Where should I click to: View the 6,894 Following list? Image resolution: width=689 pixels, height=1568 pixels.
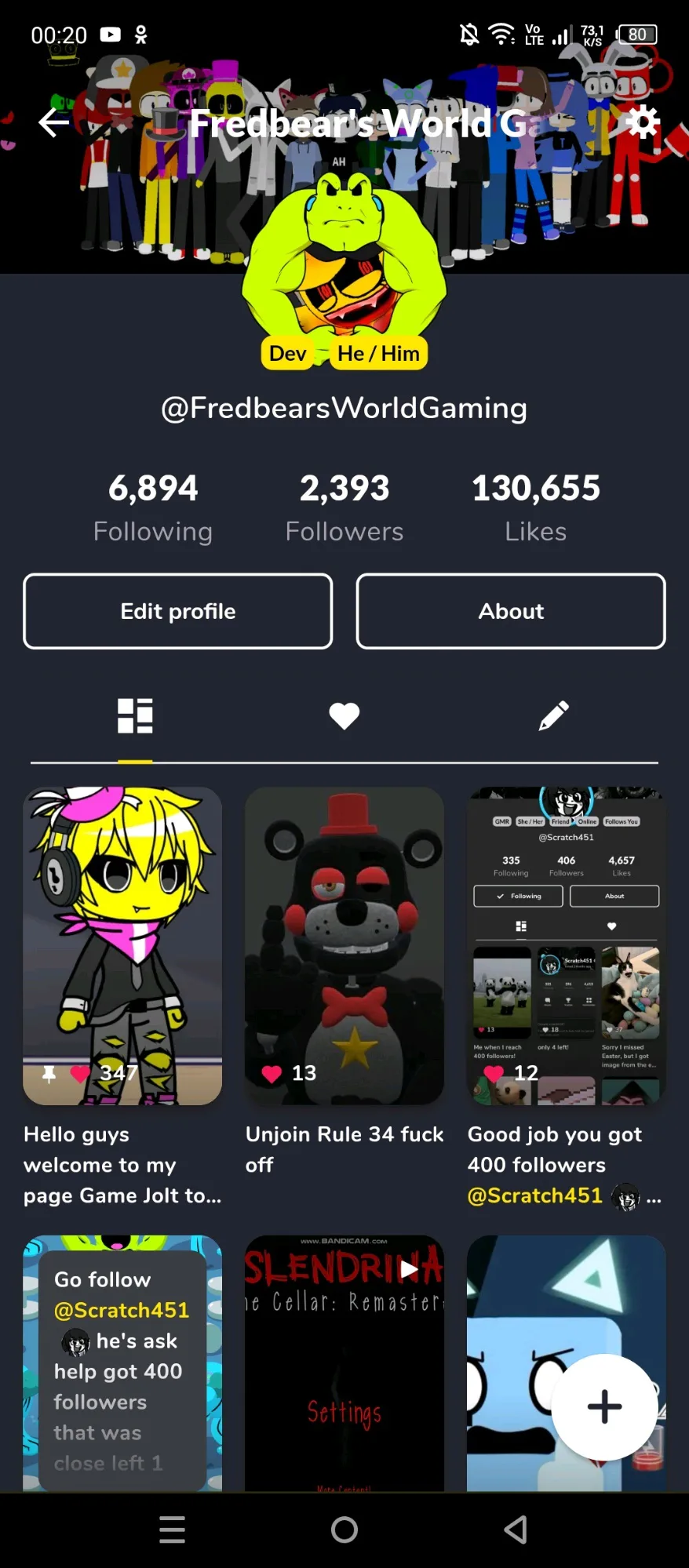coord(153,507)
